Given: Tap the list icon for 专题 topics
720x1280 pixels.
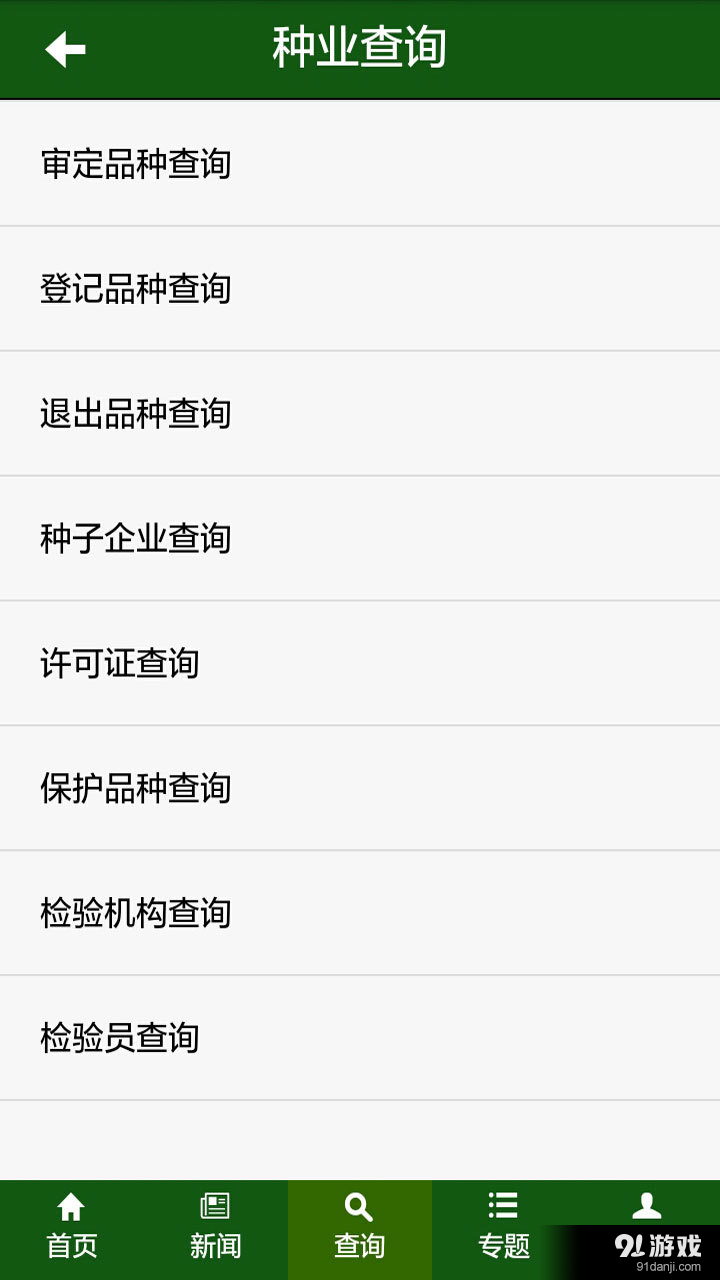Looking at the screenshot, I should point(501,1207).
